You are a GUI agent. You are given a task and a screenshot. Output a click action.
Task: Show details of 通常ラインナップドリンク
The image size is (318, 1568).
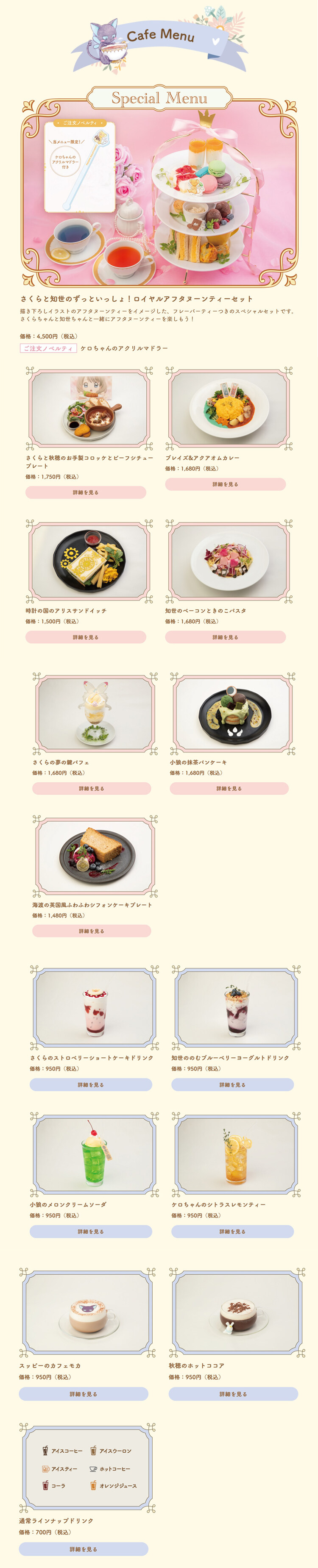[x=84, y=1549]
